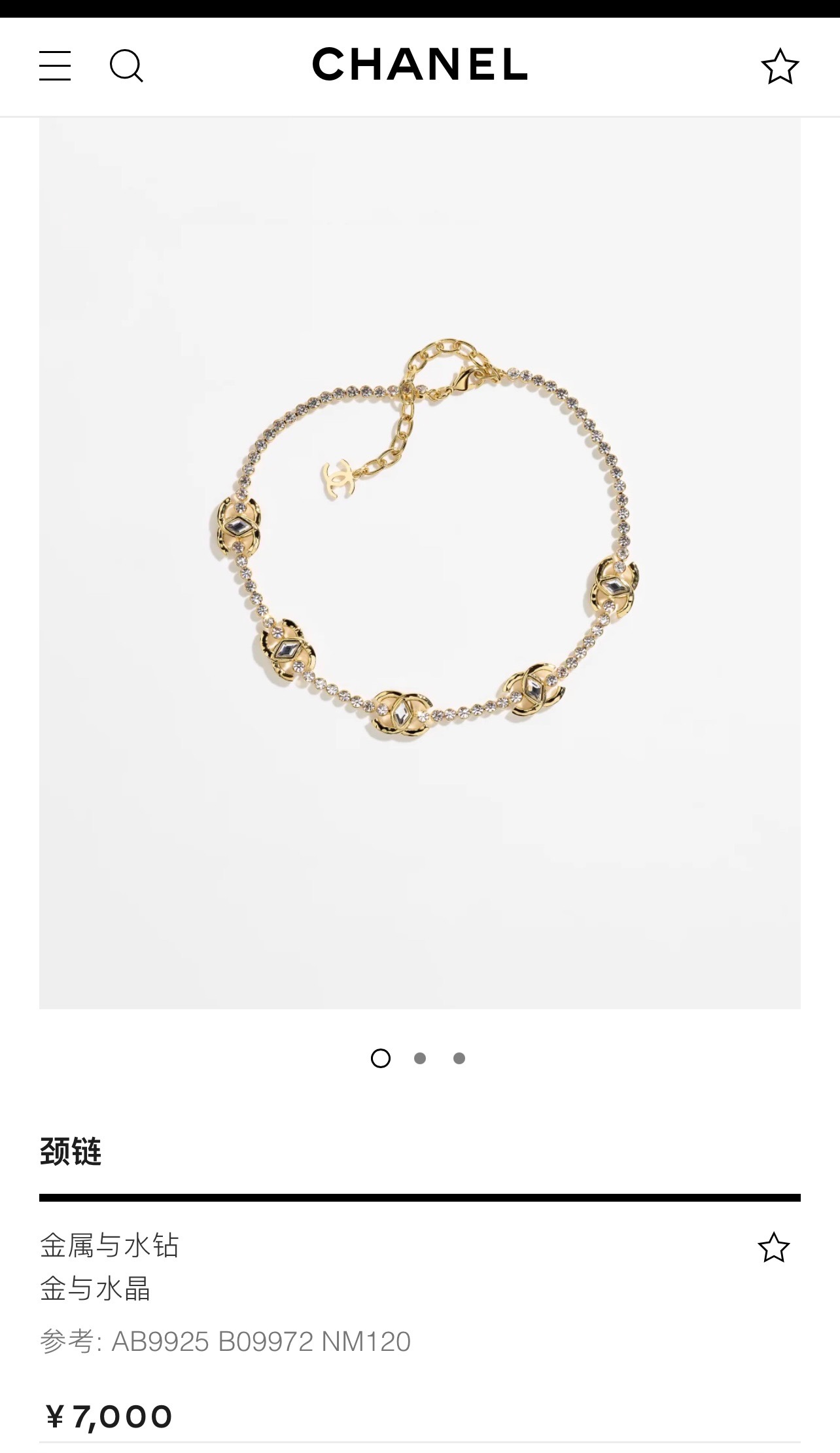The image size is (840, 1453).
Task: Go to the second image dot
Action: pyautogui.click(x=420, y=1058)
